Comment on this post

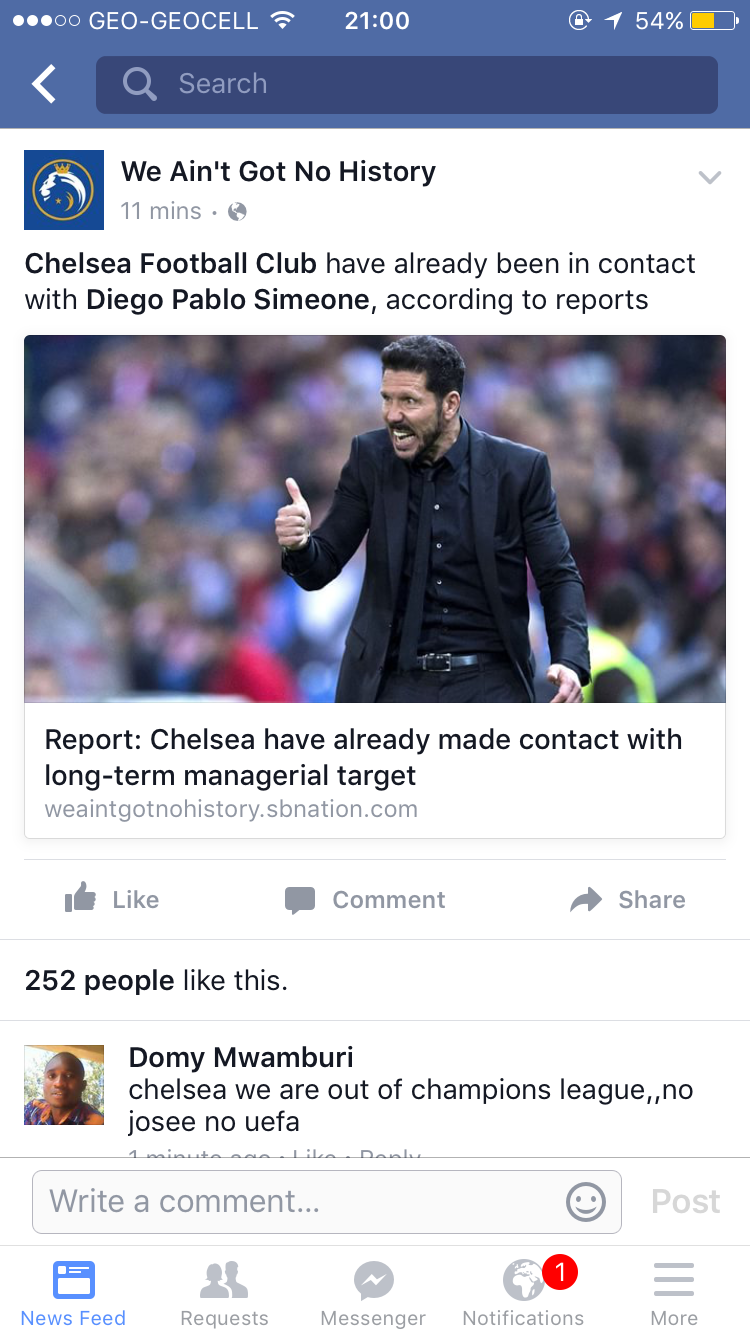pyautogui.click(x=365, y=900)
